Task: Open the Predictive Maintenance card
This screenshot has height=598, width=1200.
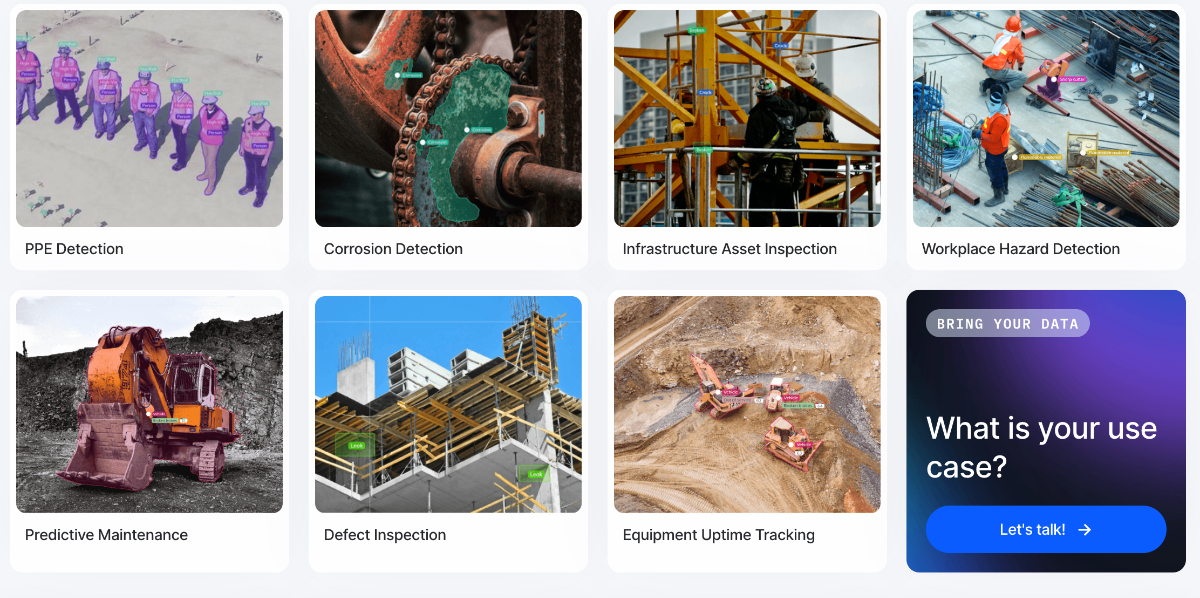Action: [x=149, y=415]
